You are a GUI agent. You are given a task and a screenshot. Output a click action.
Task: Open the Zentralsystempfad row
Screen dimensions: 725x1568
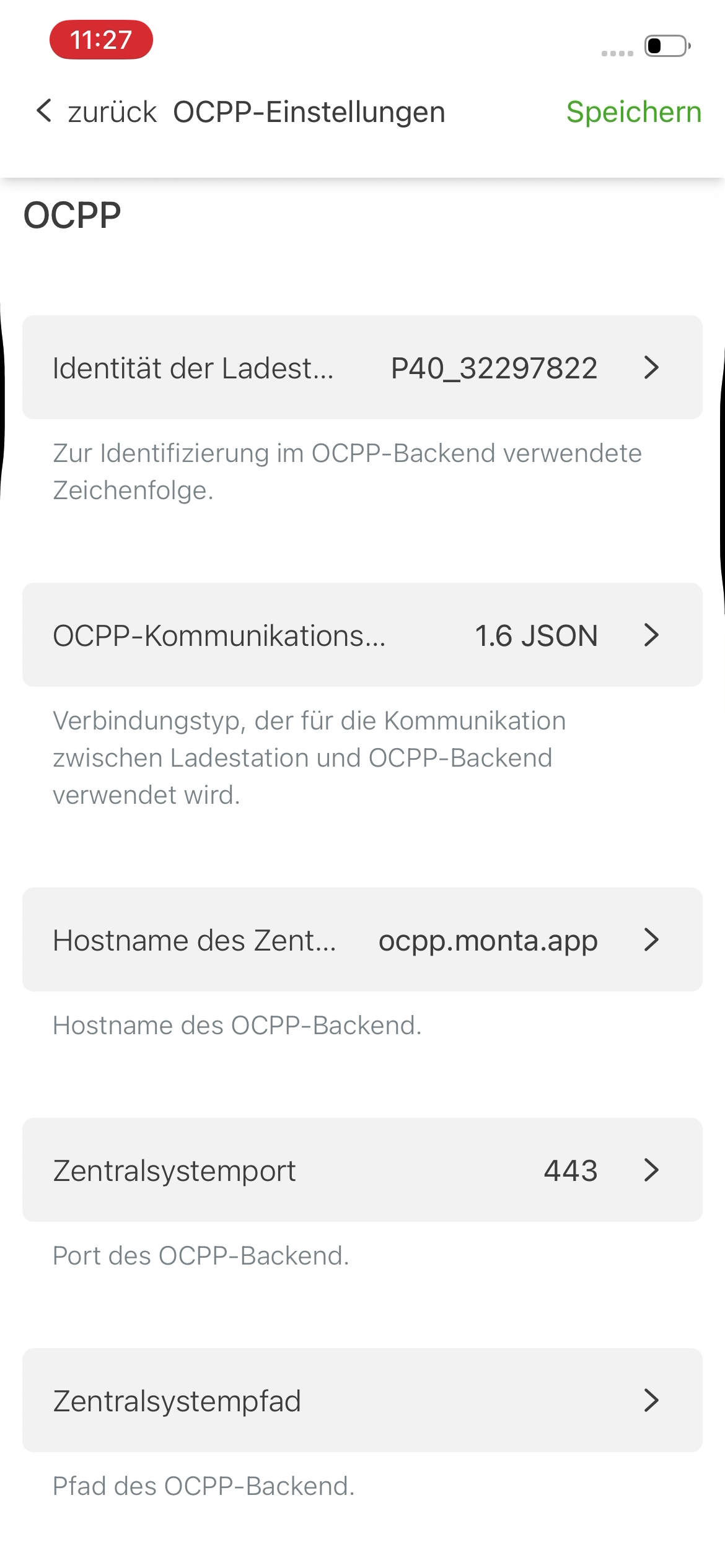point(362,1400)
